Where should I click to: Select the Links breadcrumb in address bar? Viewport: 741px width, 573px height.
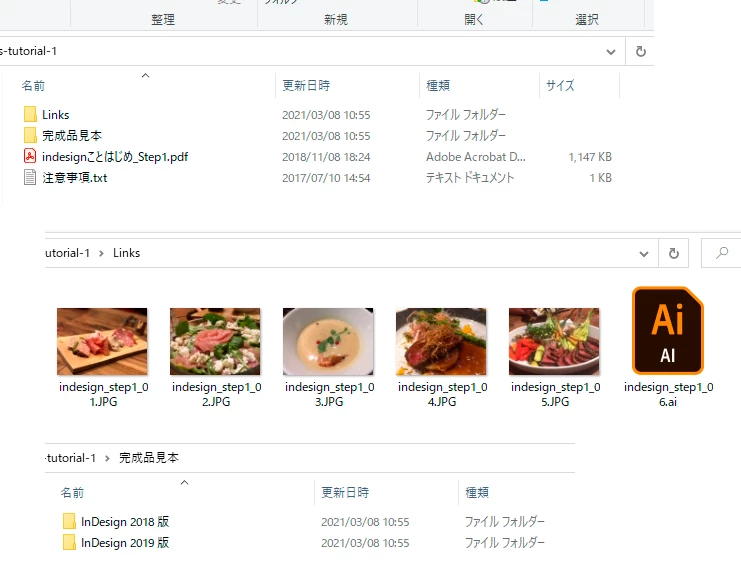(x=126, y=254)
